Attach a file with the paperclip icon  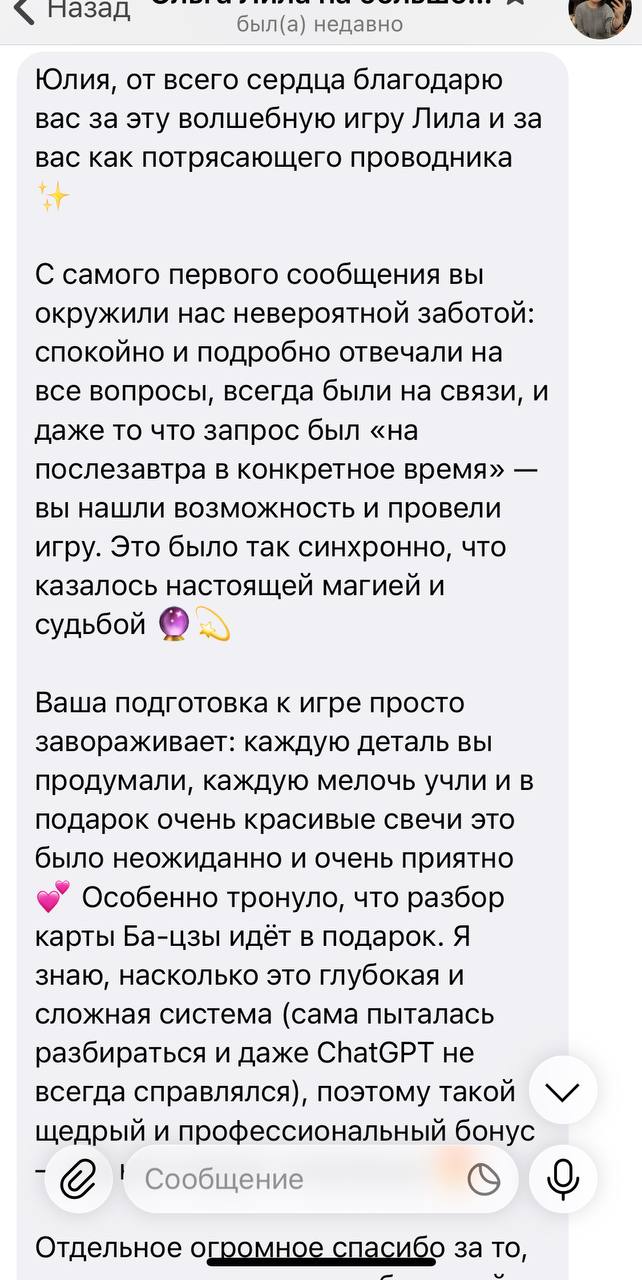click(77, 1179)
